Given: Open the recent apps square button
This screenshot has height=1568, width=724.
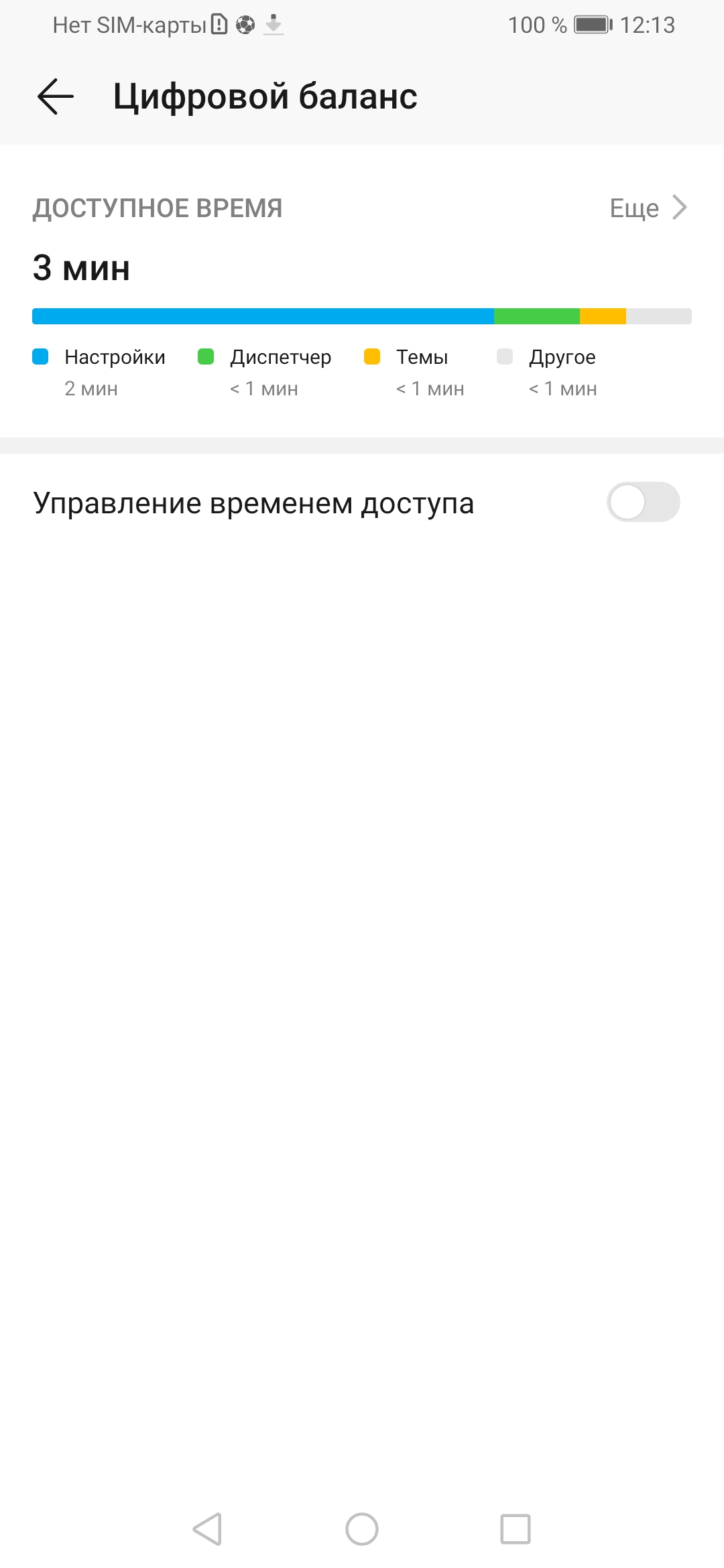Looking at the screenshot, I should coord(516,1529).
